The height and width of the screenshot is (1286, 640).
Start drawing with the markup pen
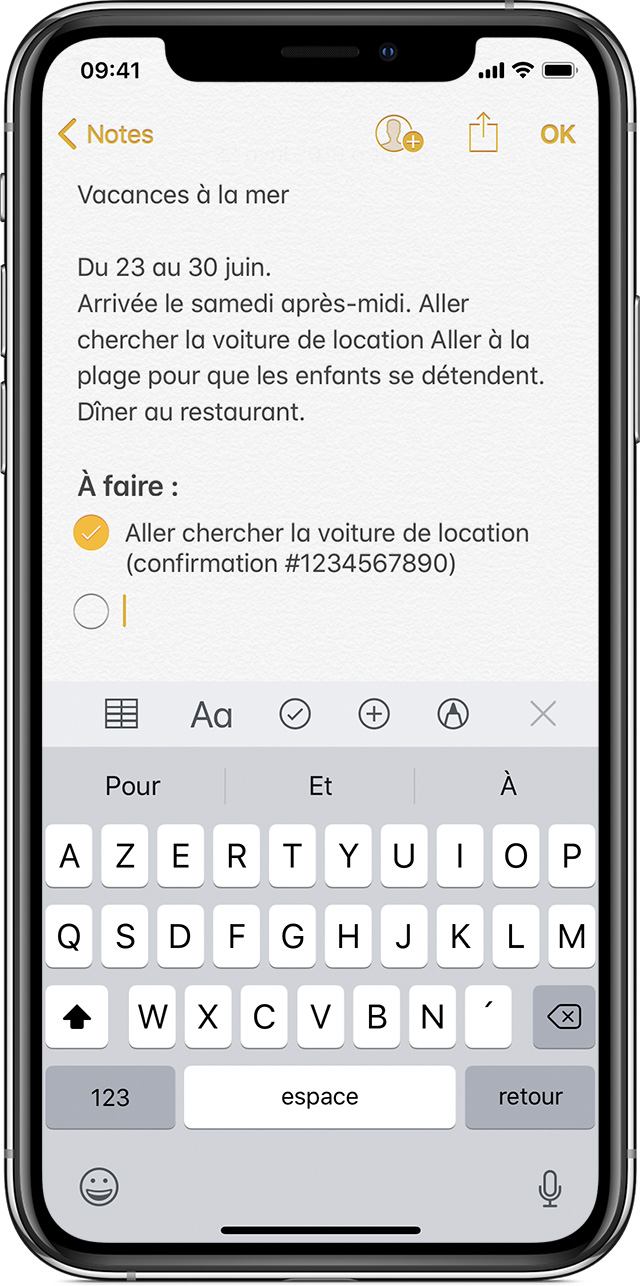tap(454, 714)
